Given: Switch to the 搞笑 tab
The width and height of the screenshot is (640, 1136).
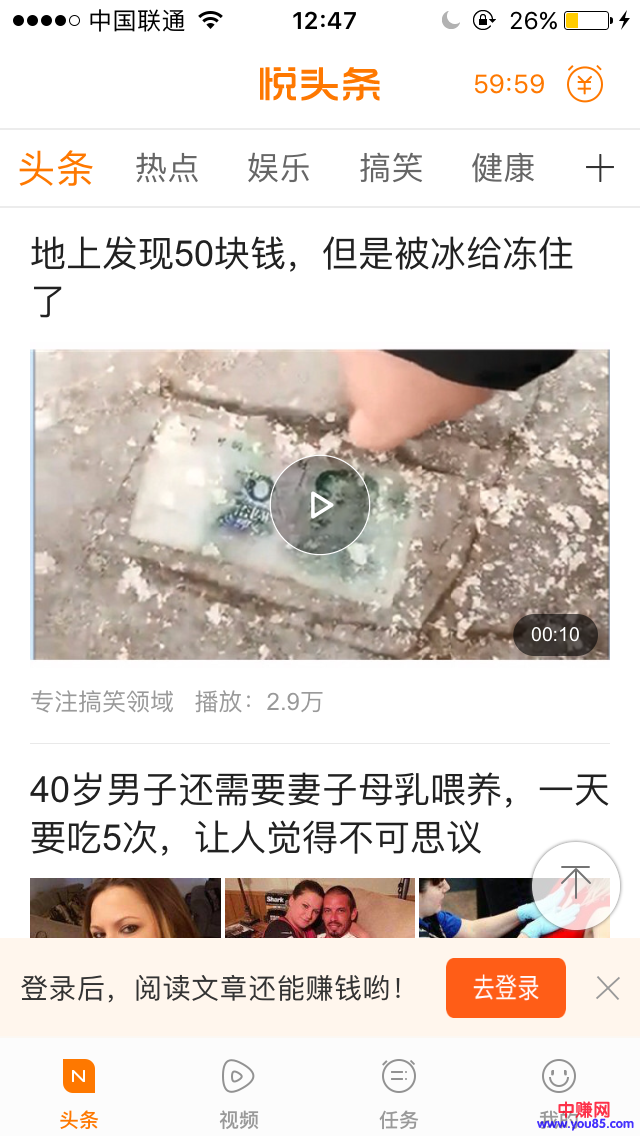Looking at the screenshot, I should click(391, 168).
